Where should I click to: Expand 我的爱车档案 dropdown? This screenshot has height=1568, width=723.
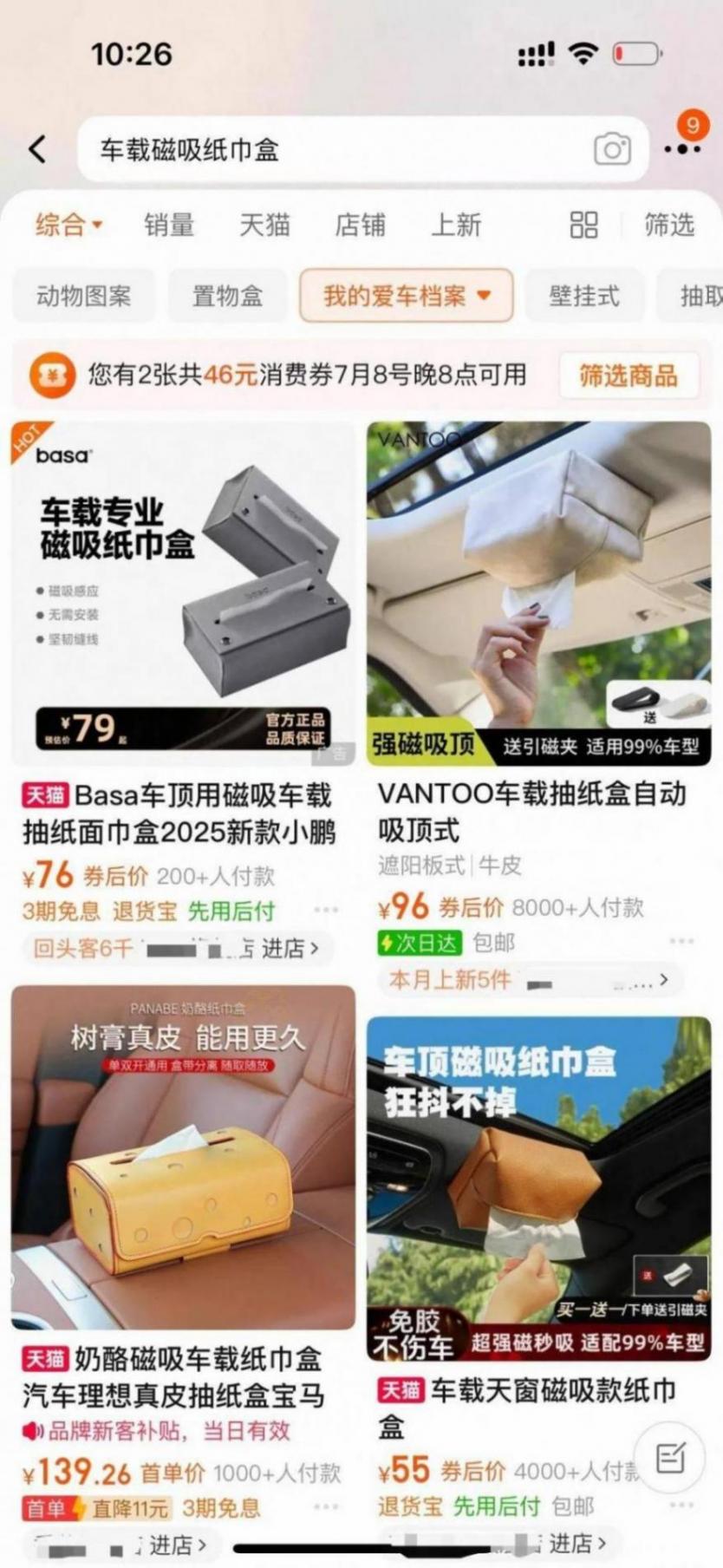(x=406, y=296)
